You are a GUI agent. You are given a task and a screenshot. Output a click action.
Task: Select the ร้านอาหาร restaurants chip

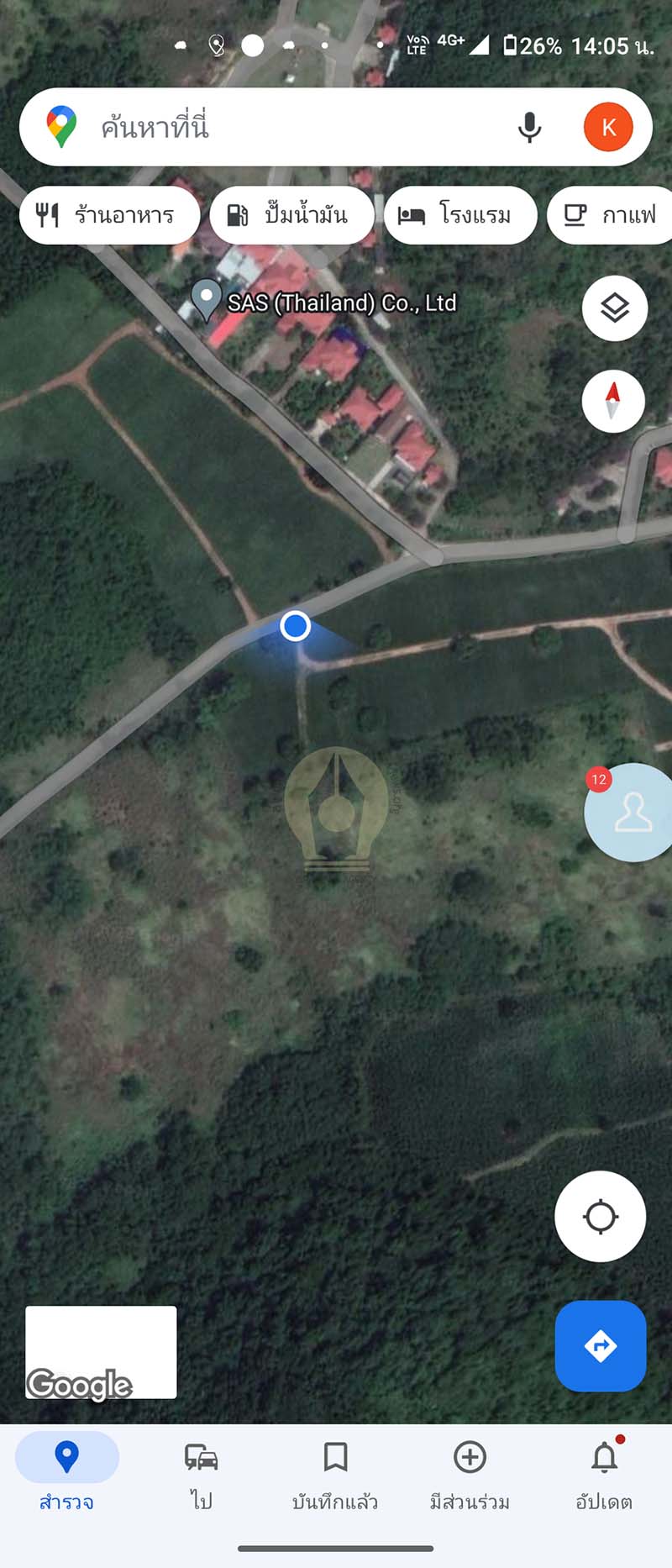pyautogui.click(x=108, y=216)
